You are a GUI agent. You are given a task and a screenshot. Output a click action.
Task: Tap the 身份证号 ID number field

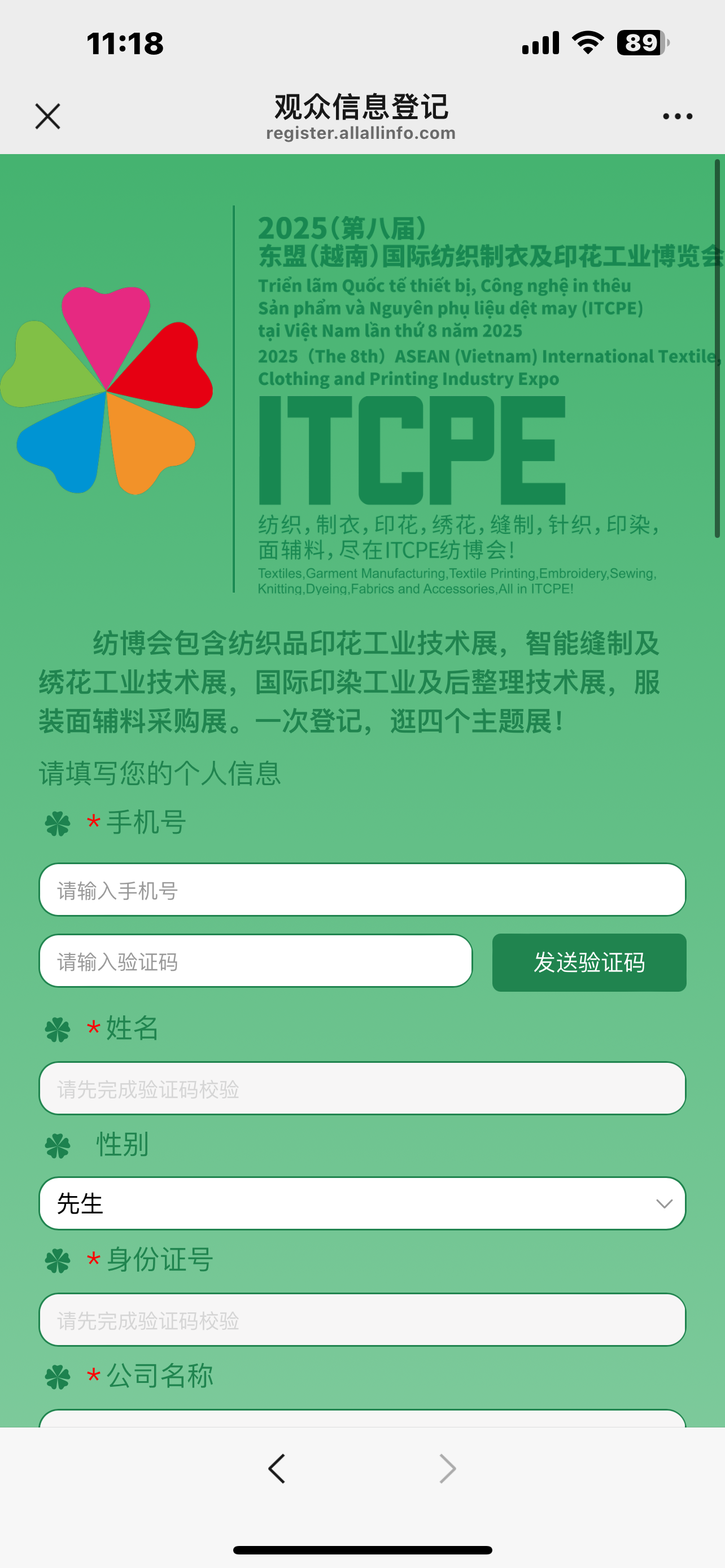pyautogui.click(x=362, y=1320)
